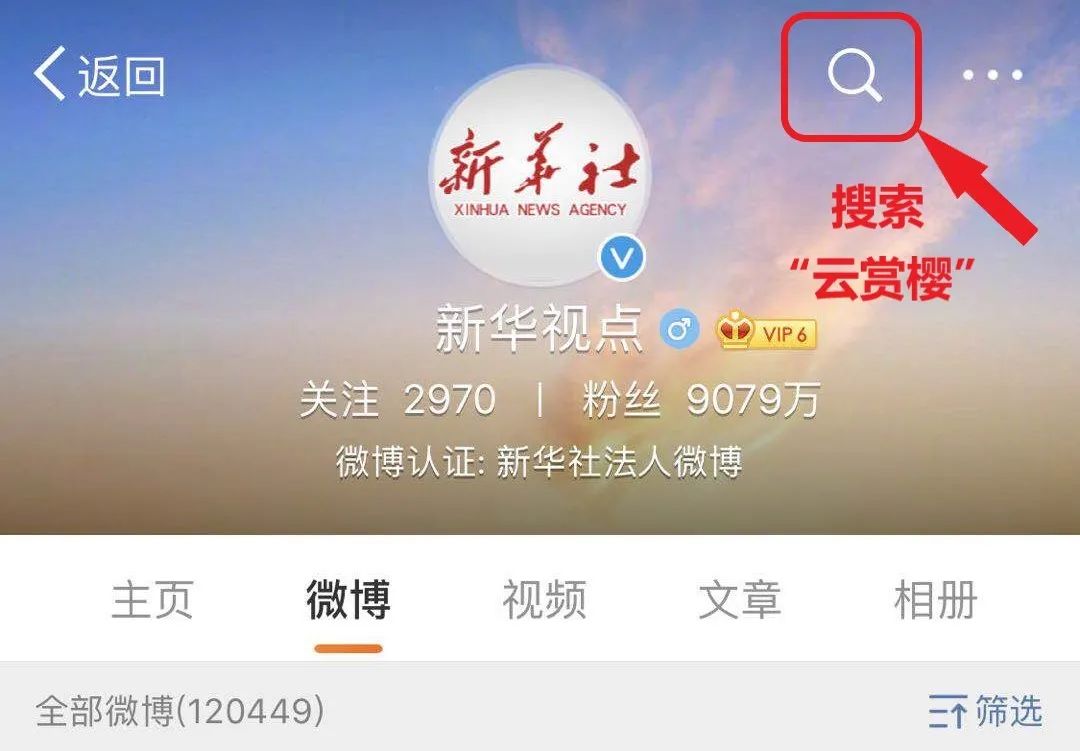Select the 微博 tab
Screen dimensions: 1080x751
click(x=348, y=600)
